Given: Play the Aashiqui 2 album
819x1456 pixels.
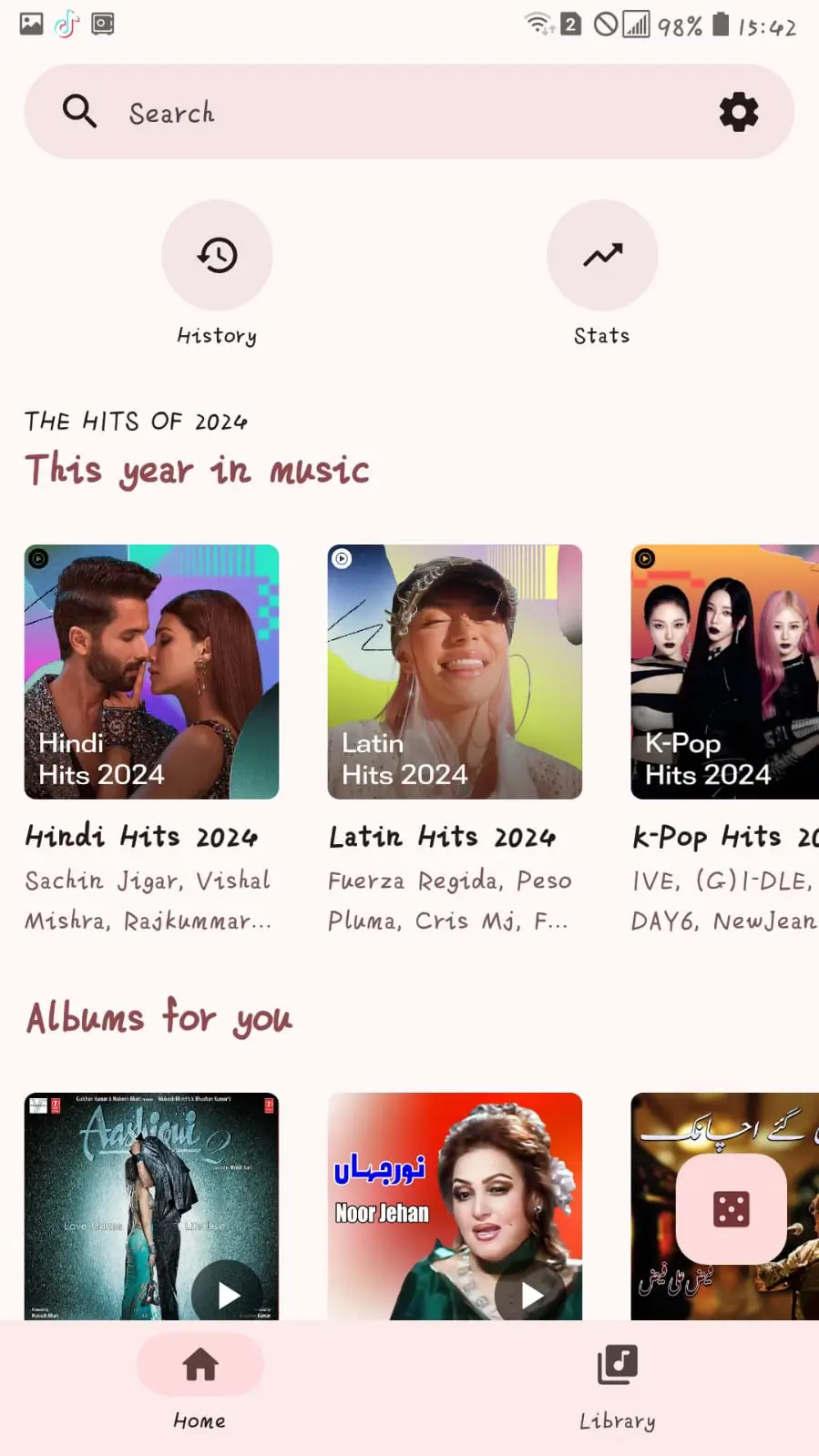Looking at the screenshot, I should (x=229, y=1294).
